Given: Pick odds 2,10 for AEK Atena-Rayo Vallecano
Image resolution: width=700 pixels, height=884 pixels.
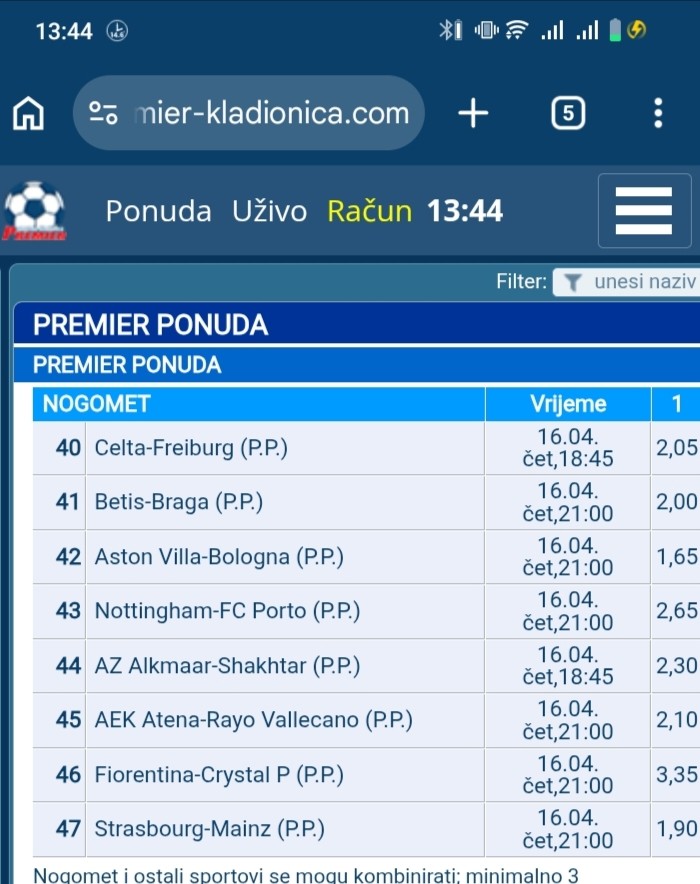Looking at the screenshot, I should pyautogui.click(x=676, y=720).
